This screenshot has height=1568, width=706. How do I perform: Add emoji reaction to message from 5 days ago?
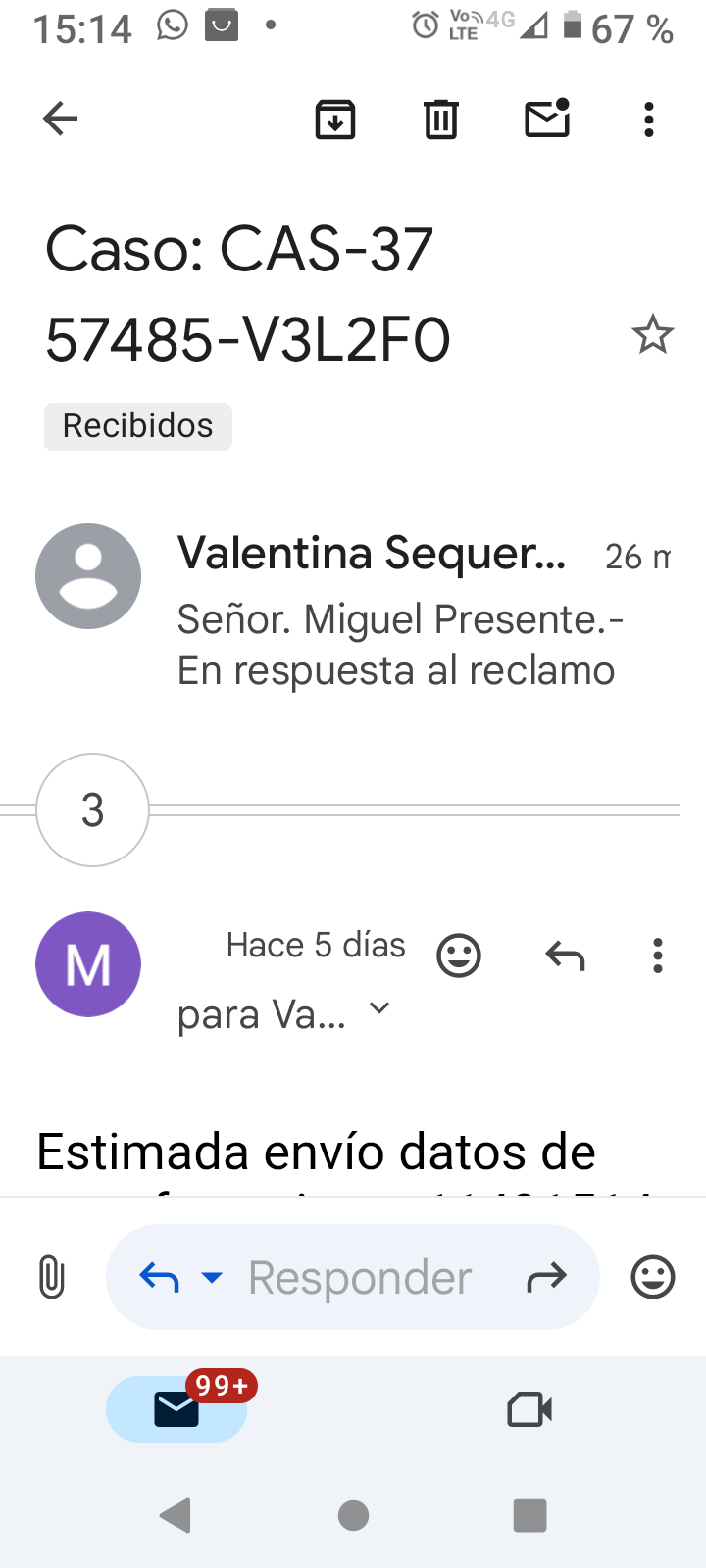(x=459, y=955)
